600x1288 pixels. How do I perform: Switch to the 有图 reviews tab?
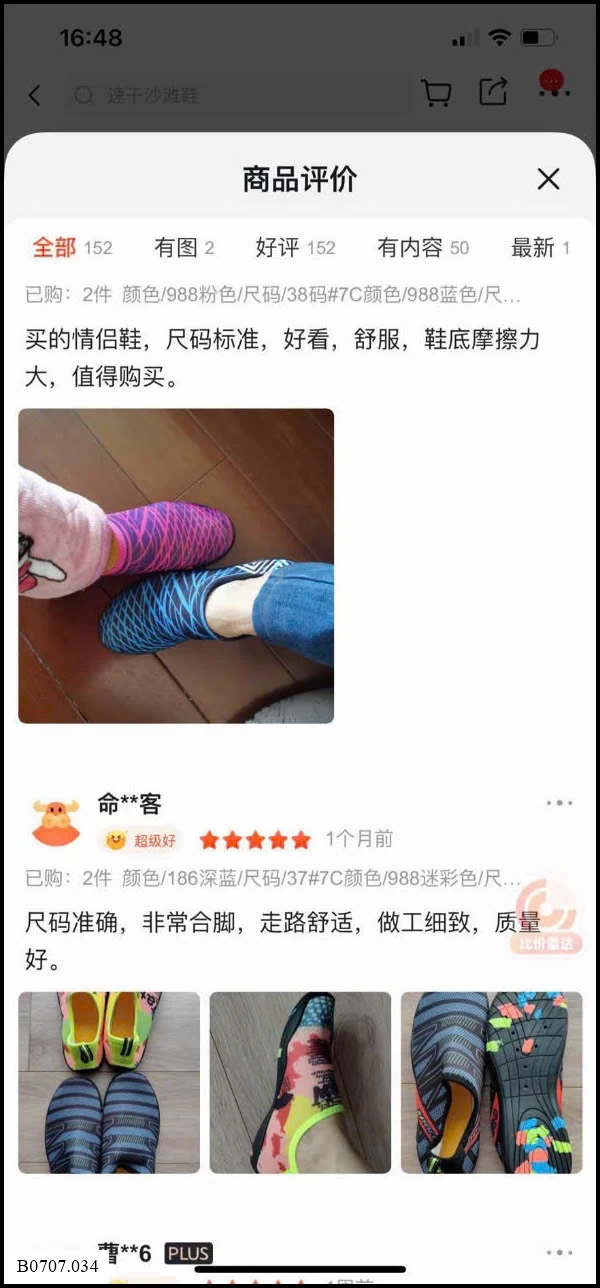[185, 247]
